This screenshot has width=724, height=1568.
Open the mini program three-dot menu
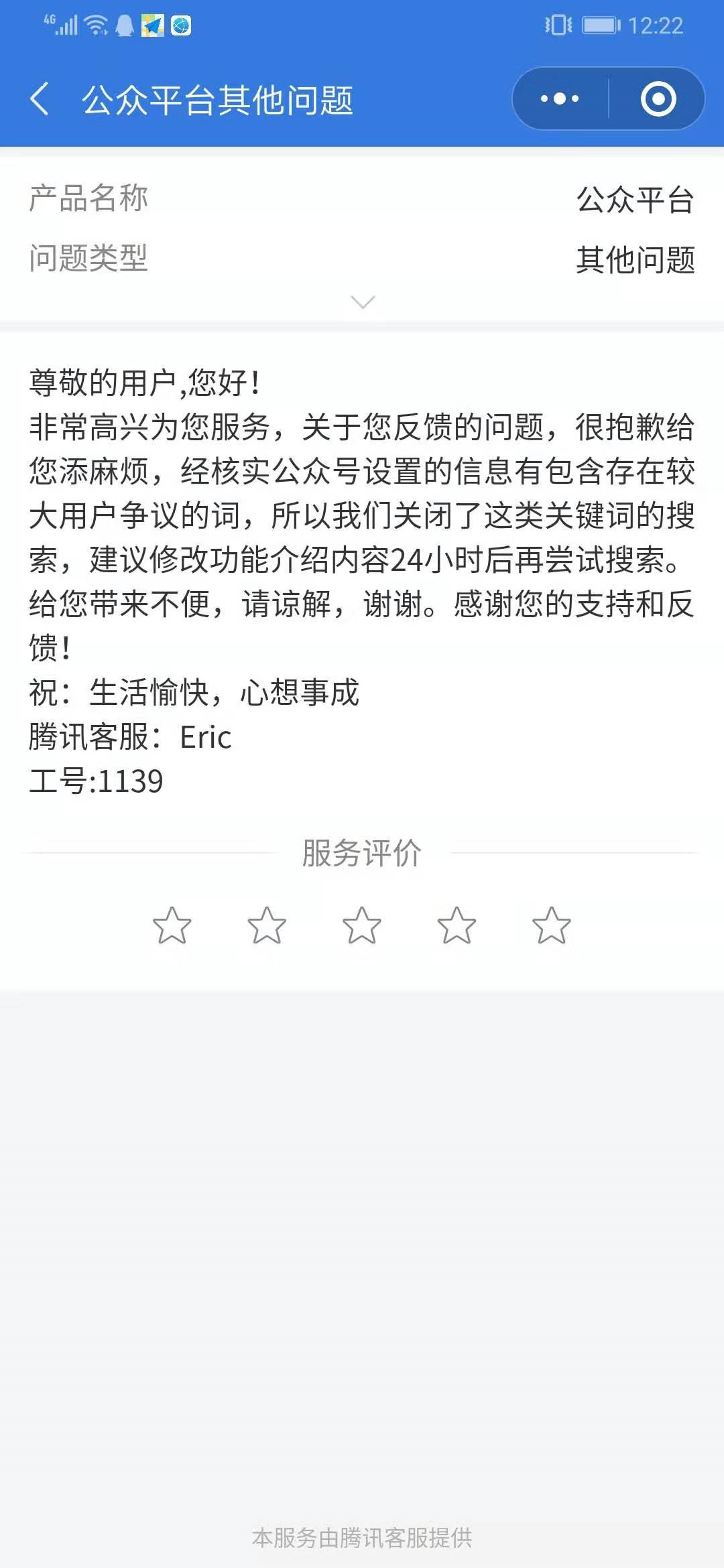[x=560, y=99]
